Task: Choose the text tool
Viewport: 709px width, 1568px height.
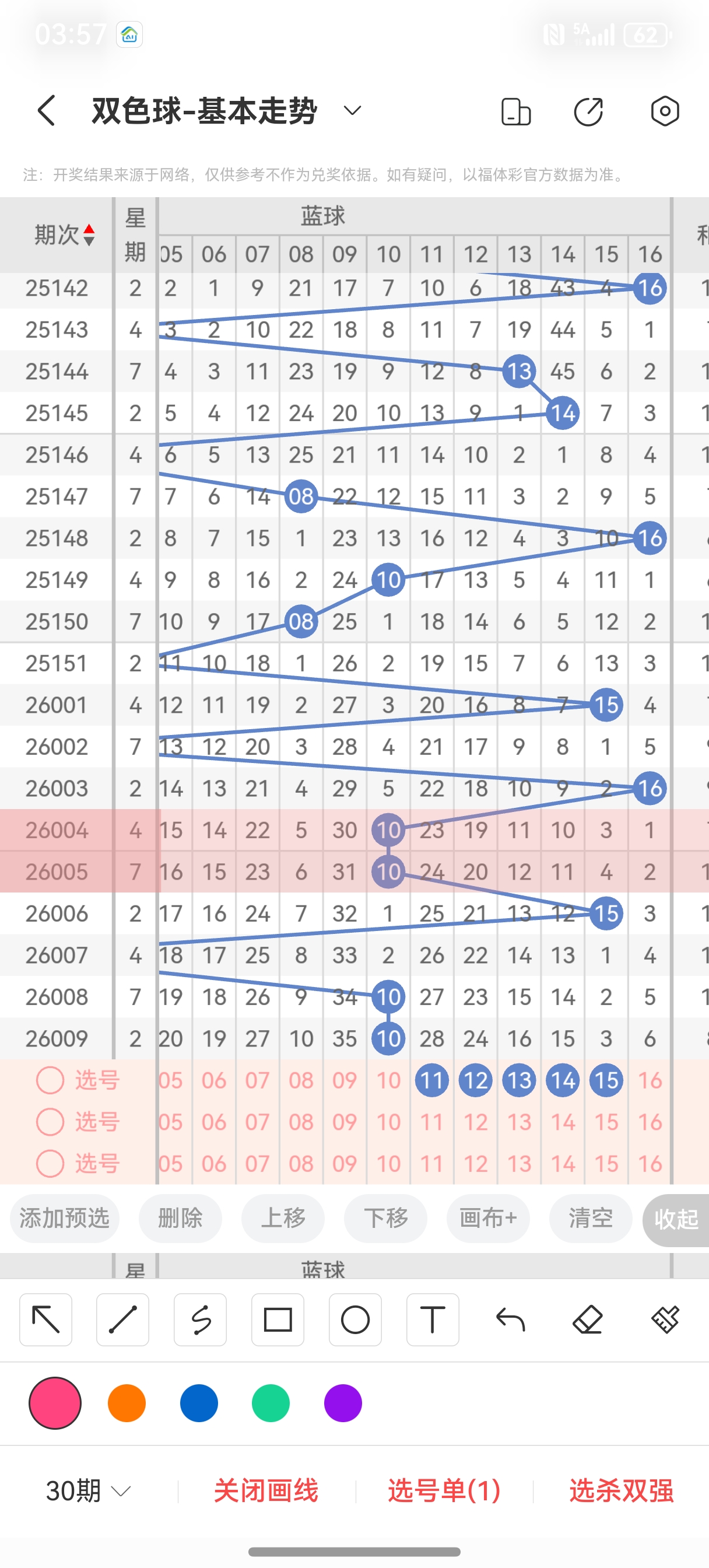Action: (x=432, y=1319)
